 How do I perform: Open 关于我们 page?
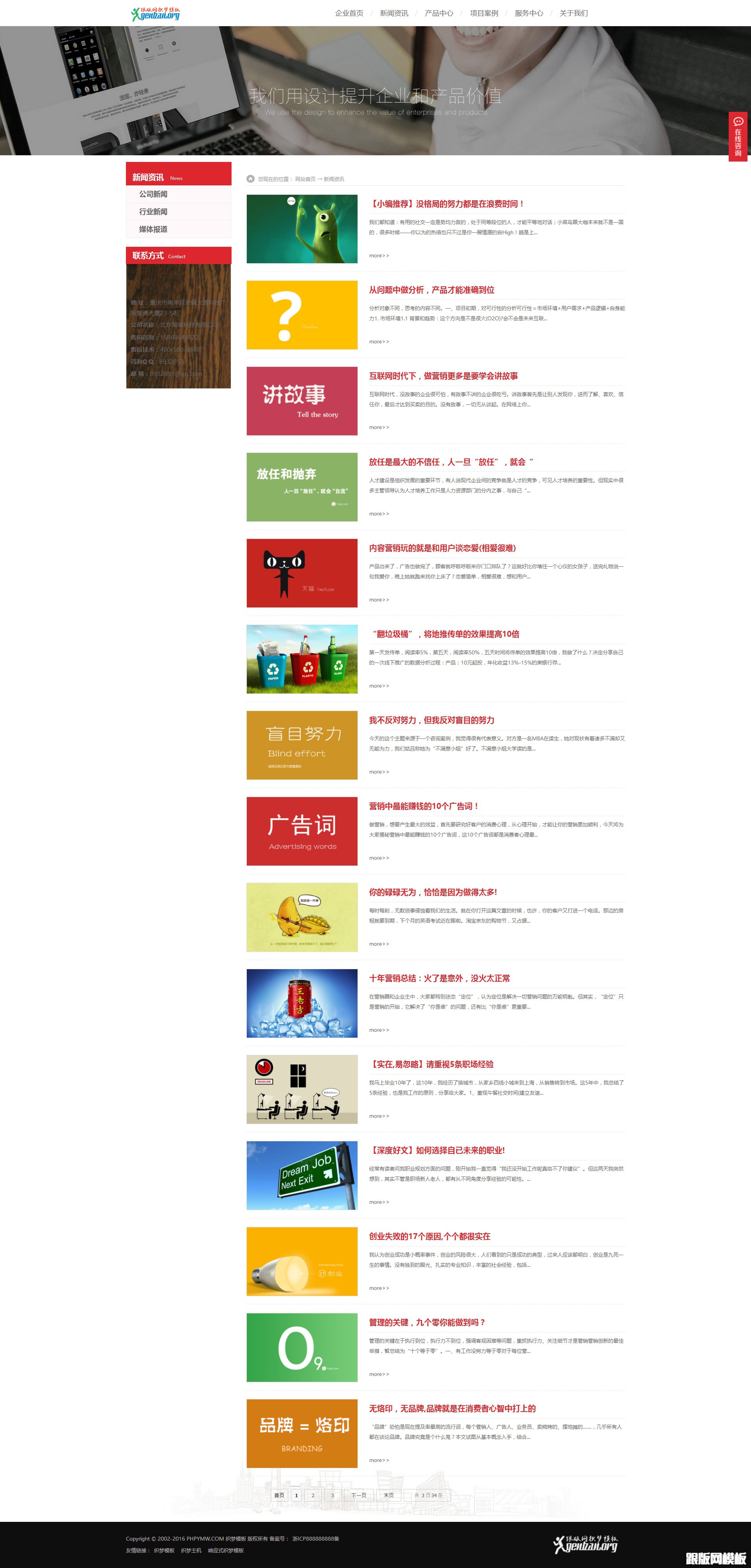point(573,13)
